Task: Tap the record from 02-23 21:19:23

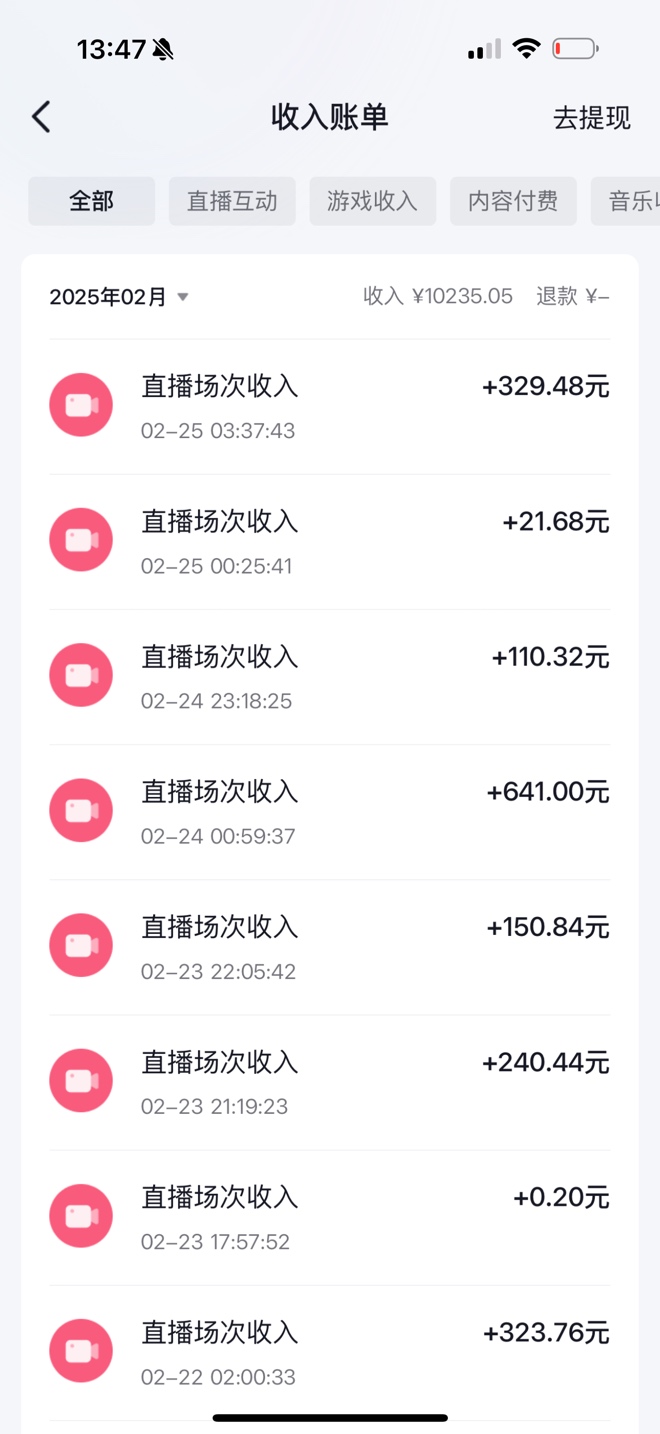Action: [330, 1081]
